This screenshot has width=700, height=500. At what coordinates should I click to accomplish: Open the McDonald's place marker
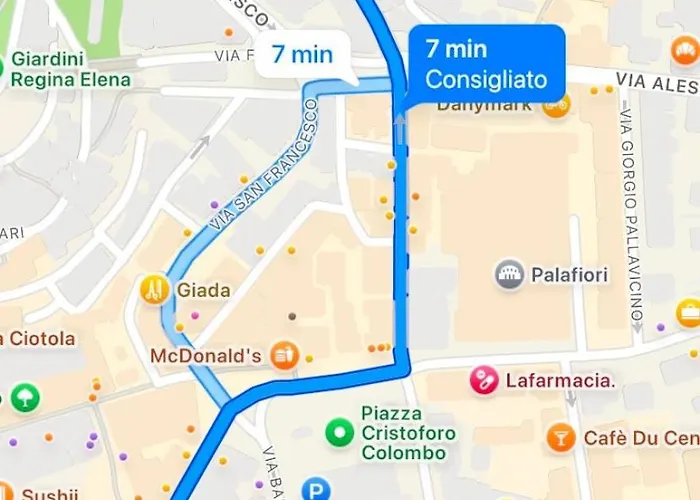click(285, 355)
